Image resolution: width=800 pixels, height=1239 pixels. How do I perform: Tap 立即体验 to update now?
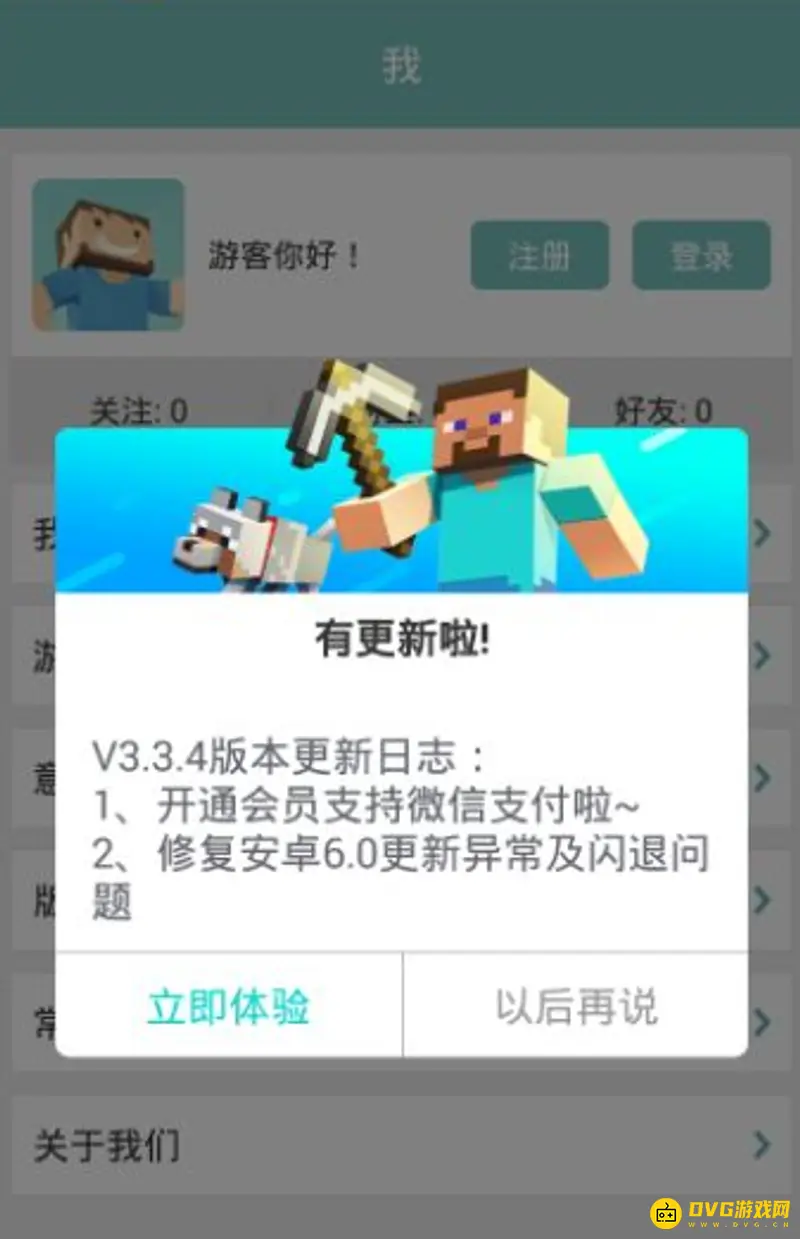[228, 1006]
